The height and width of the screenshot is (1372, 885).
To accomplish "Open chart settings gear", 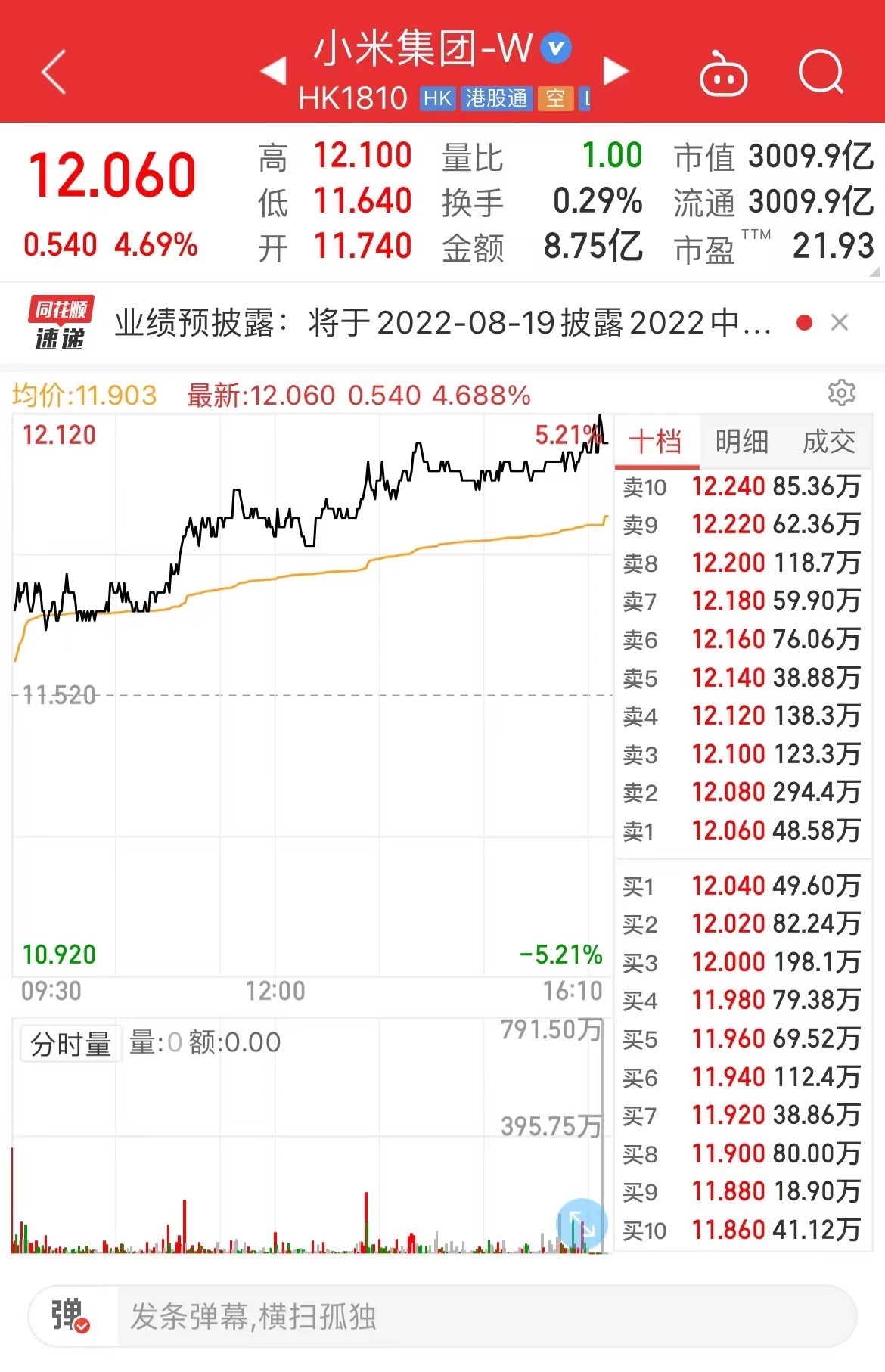I will (x=841, y=393).
